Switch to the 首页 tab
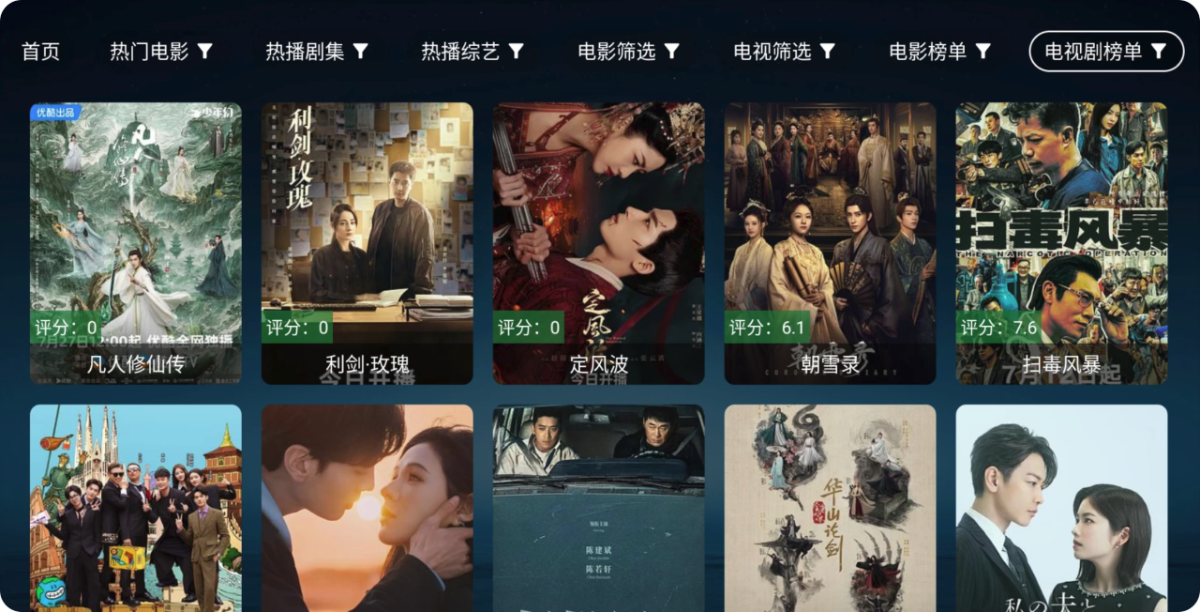Screen dimensions: 1200x612 pos(41,52)
